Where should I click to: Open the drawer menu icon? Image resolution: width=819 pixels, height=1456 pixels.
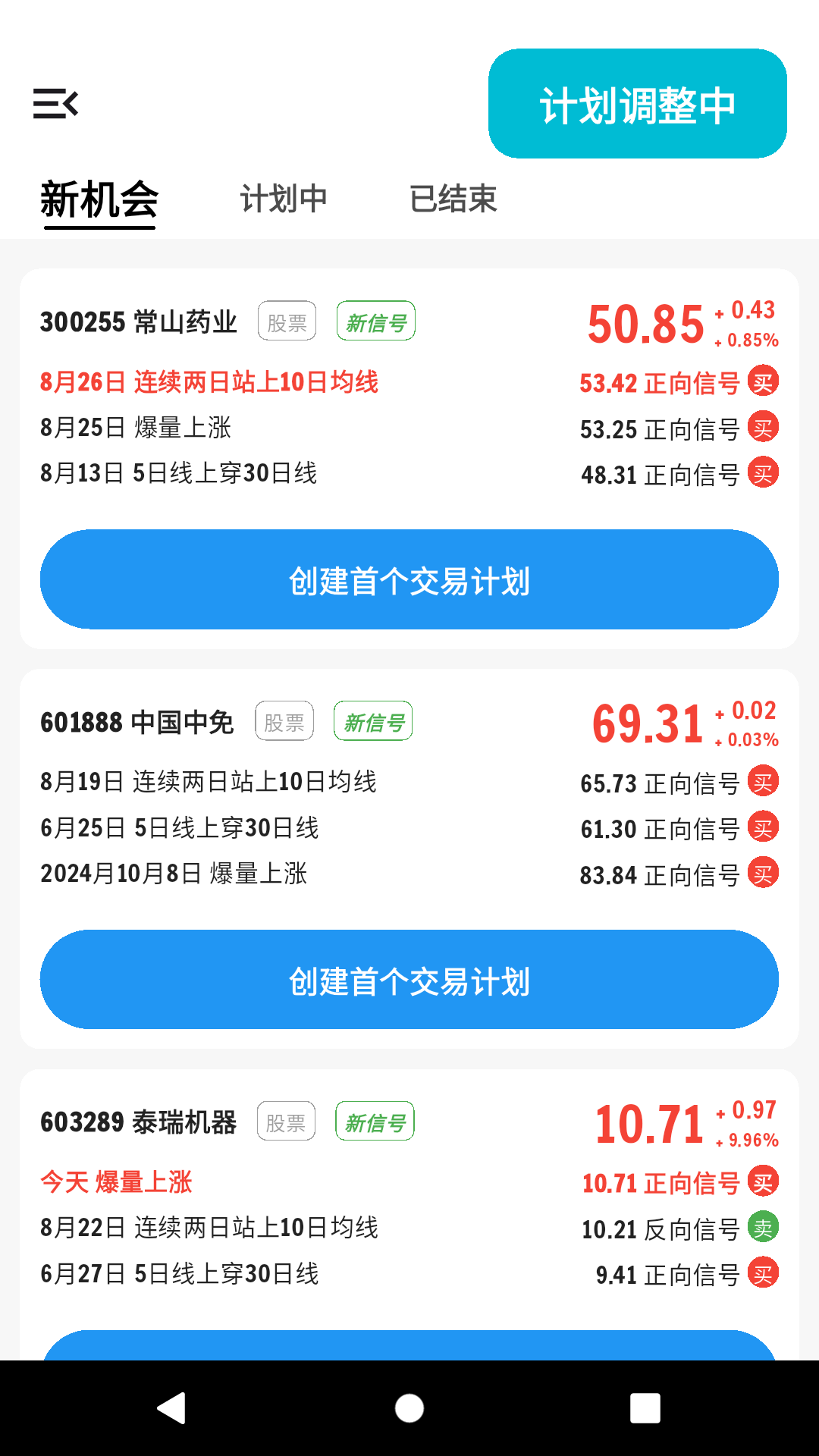55,104
